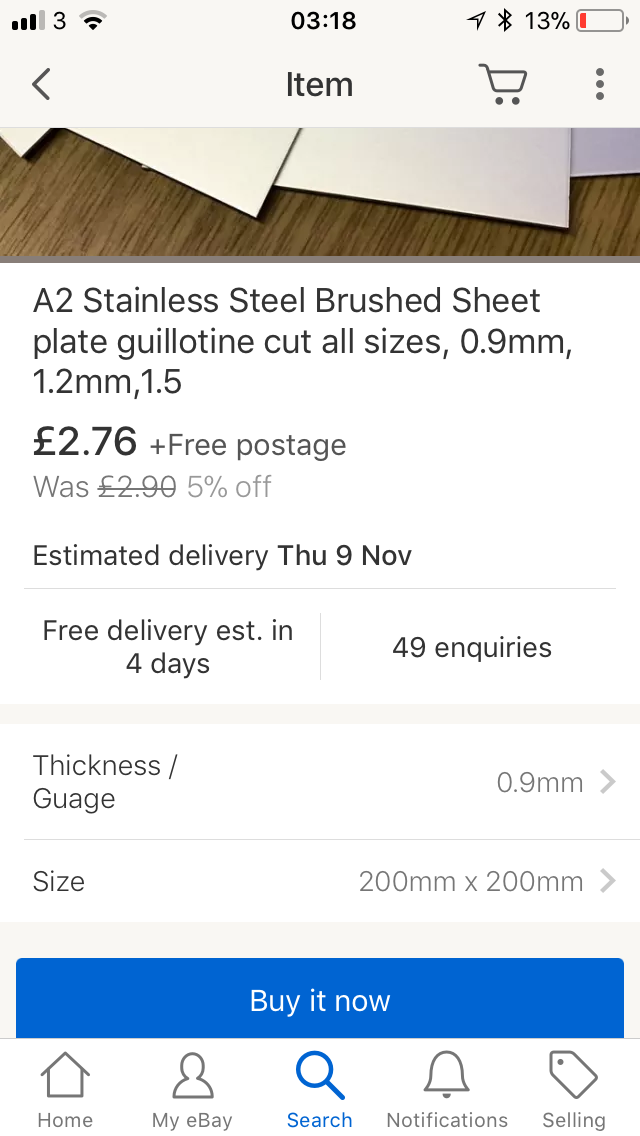View the product photo of steel sheets

point(320,192)
